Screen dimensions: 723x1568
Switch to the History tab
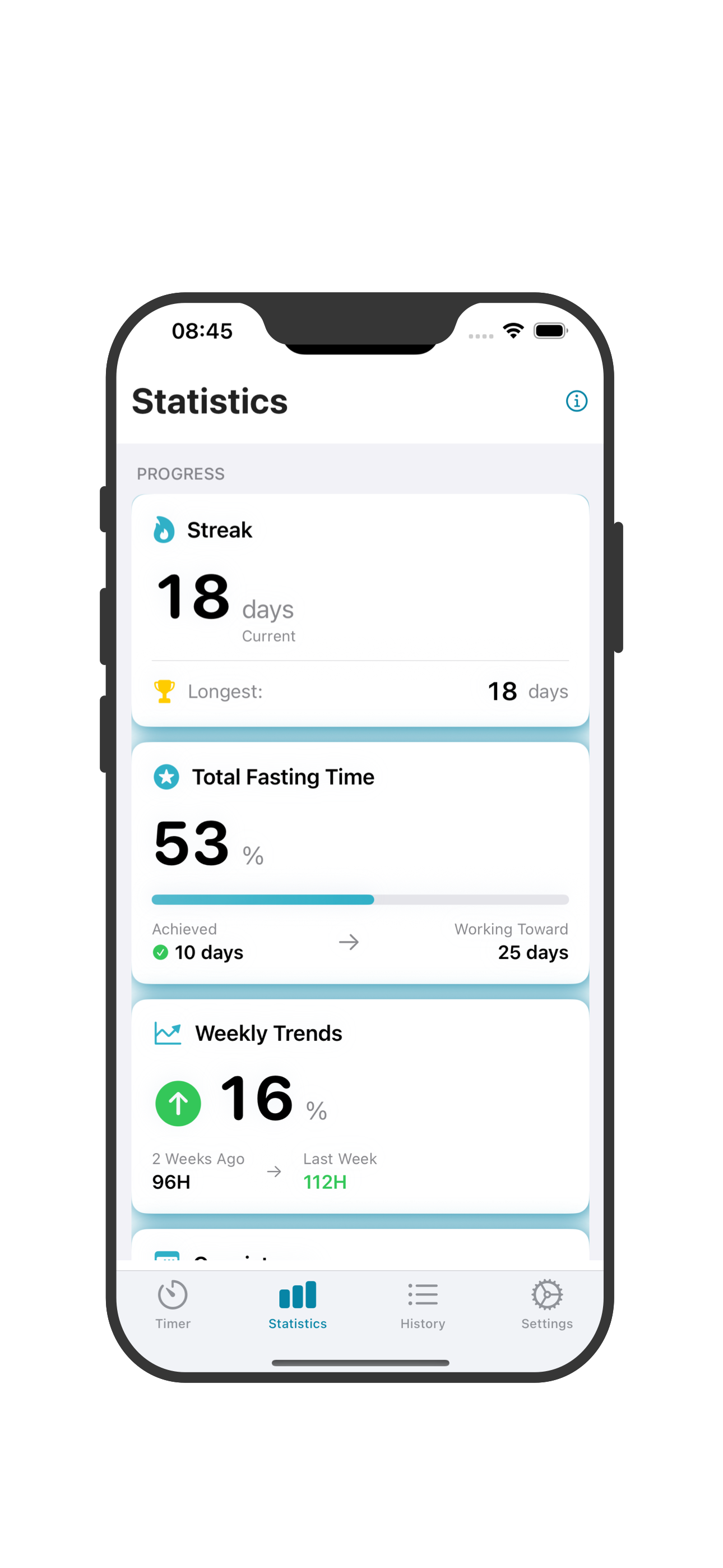pyautogui.click(x=423, y=1303)
